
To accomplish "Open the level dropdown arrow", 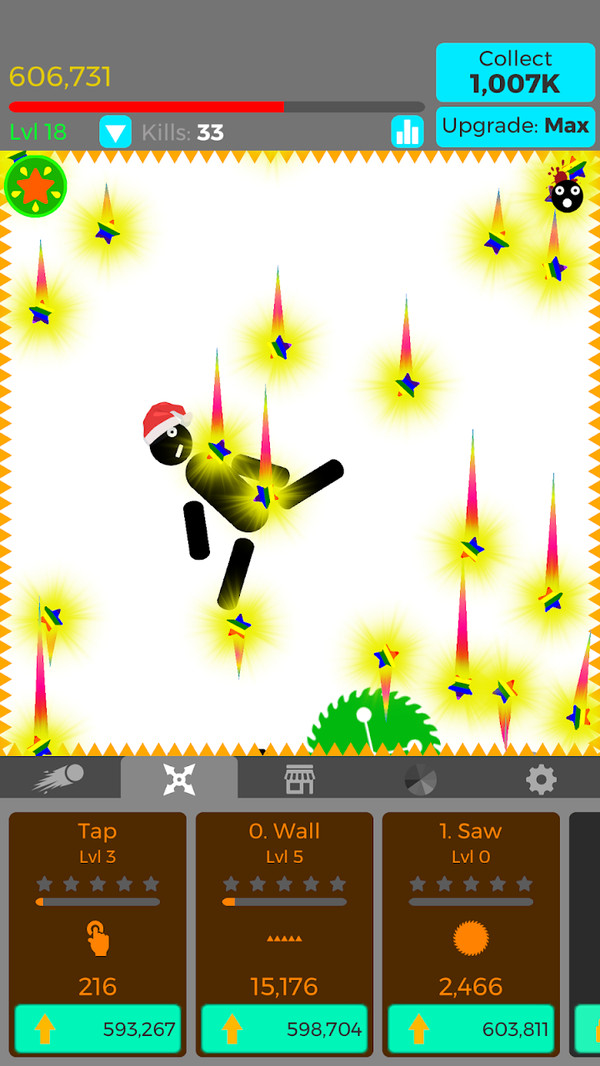I will (116, 132).
